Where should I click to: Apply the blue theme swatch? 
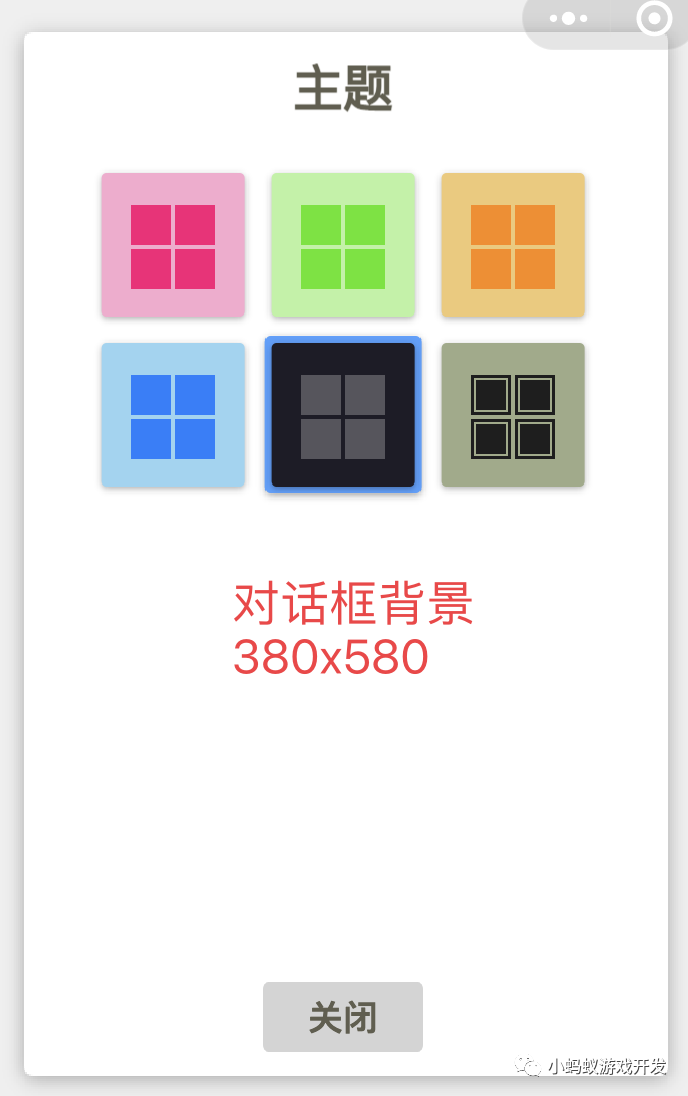point(173,416)
